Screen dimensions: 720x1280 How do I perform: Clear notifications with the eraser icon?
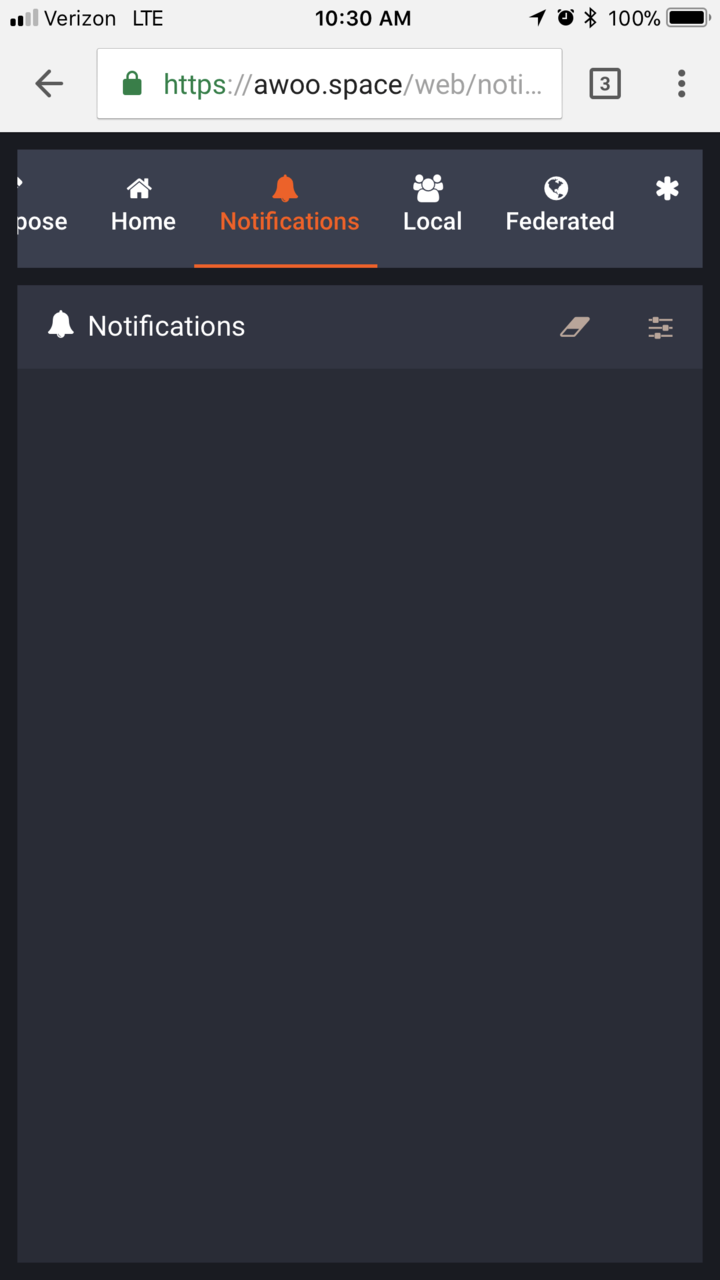(575, 327)
